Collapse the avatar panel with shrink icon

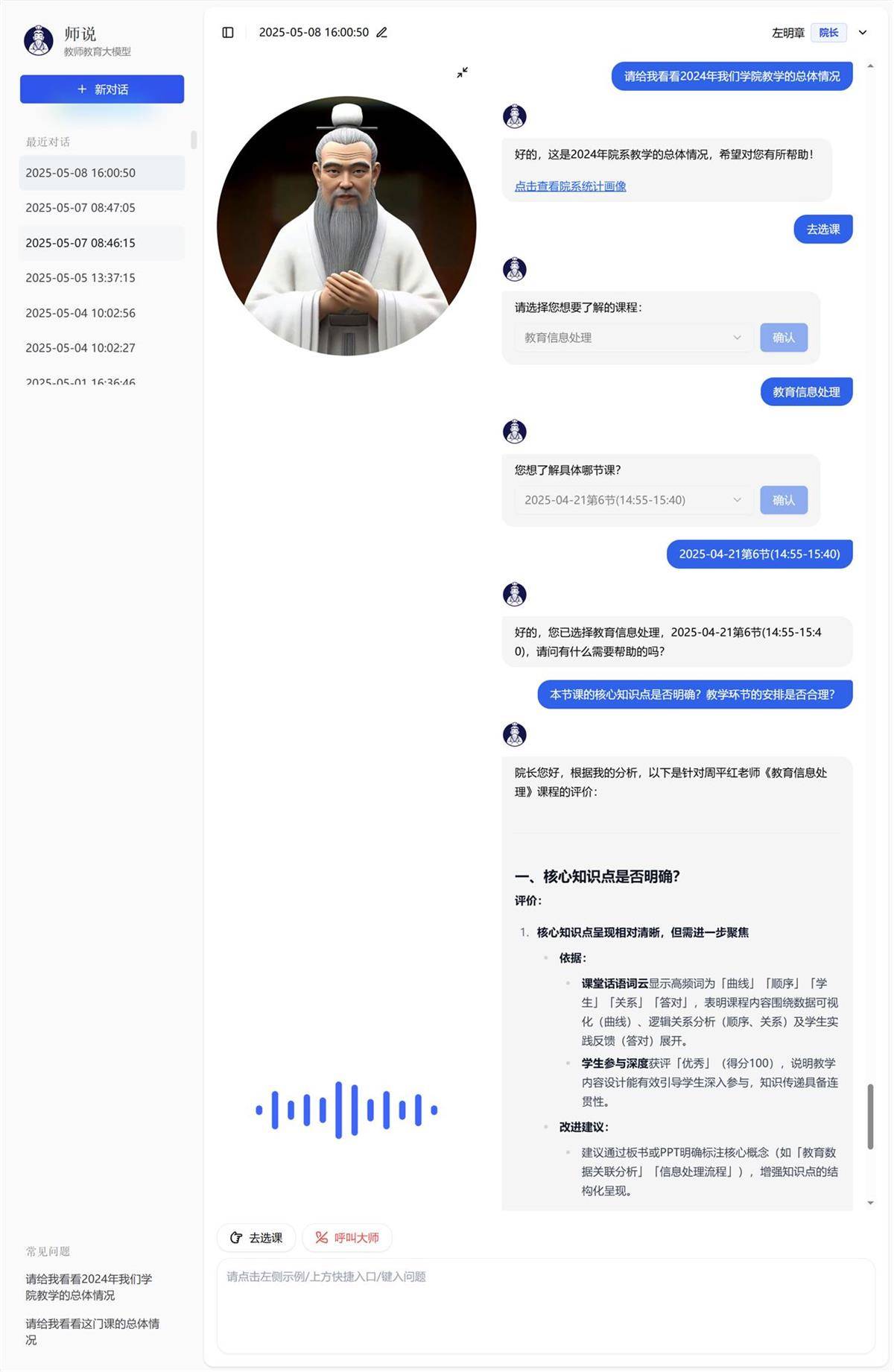(x=463, y=72)
